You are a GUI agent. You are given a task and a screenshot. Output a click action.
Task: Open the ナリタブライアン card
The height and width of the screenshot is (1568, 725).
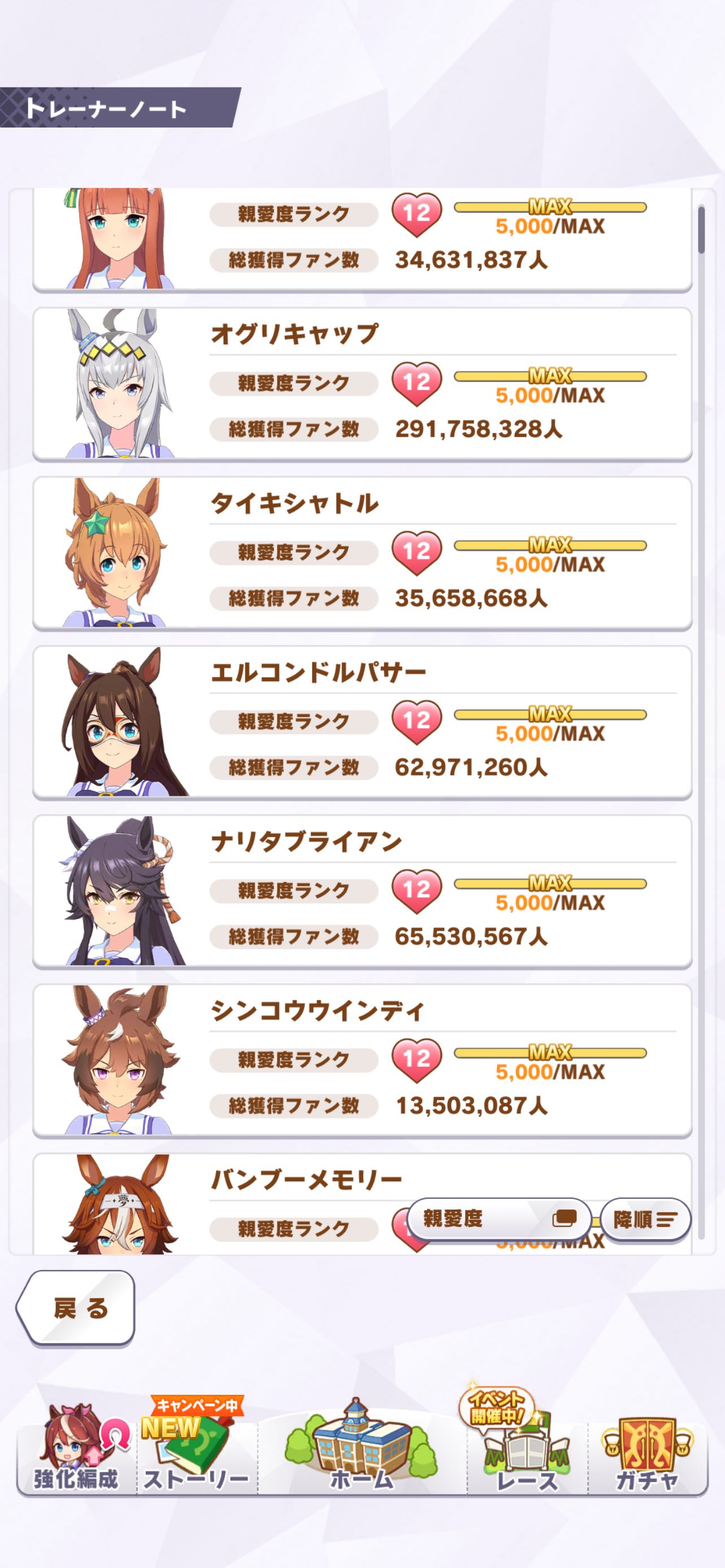point(362,892)
